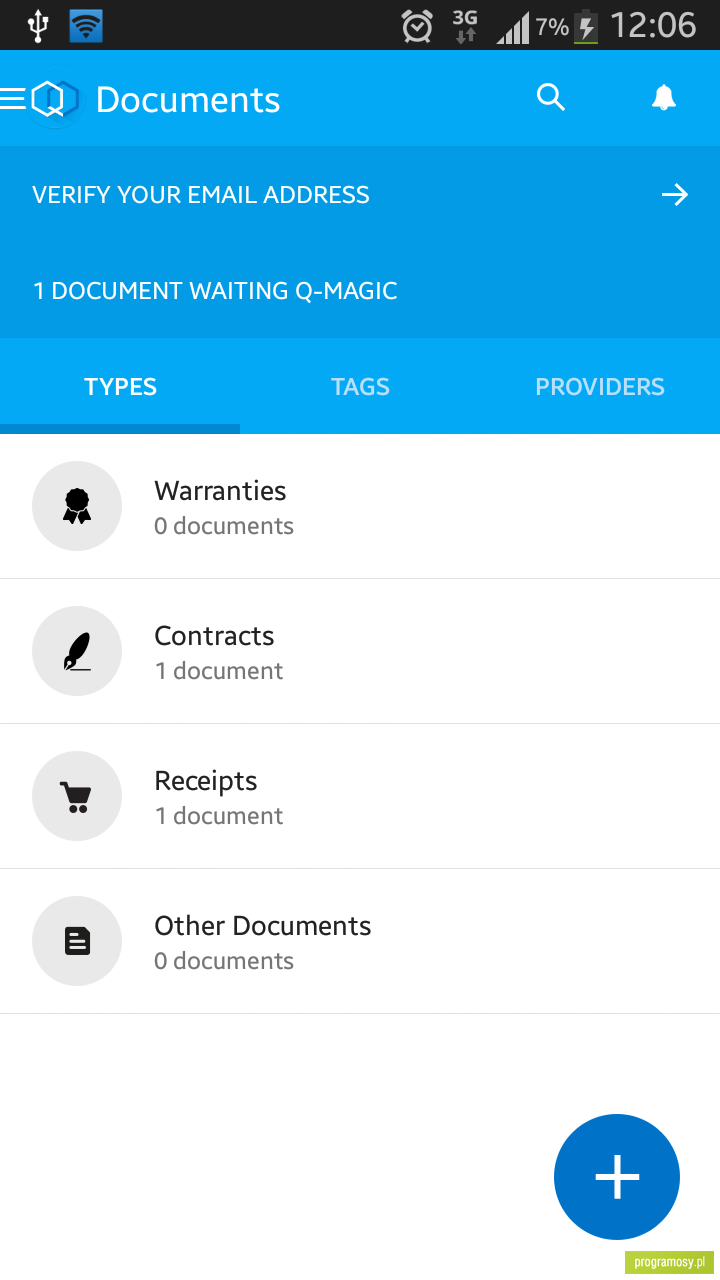The height and width of the screenshot is (1280, 720).
Task: Switch to the Providers tab
Action: [x=600, y=387]
